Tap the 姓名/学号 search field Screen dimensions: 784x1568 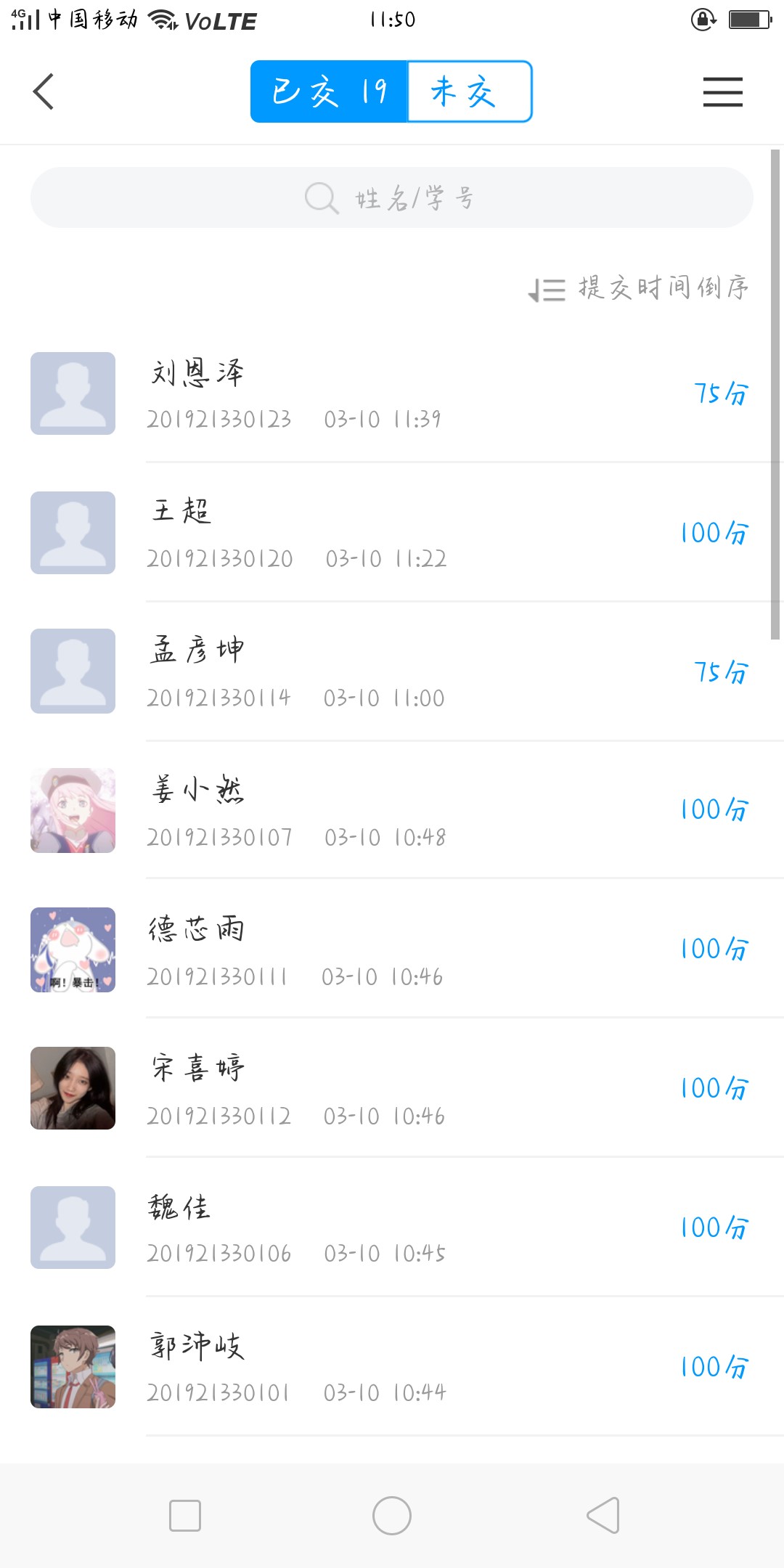tap(391, 197)
